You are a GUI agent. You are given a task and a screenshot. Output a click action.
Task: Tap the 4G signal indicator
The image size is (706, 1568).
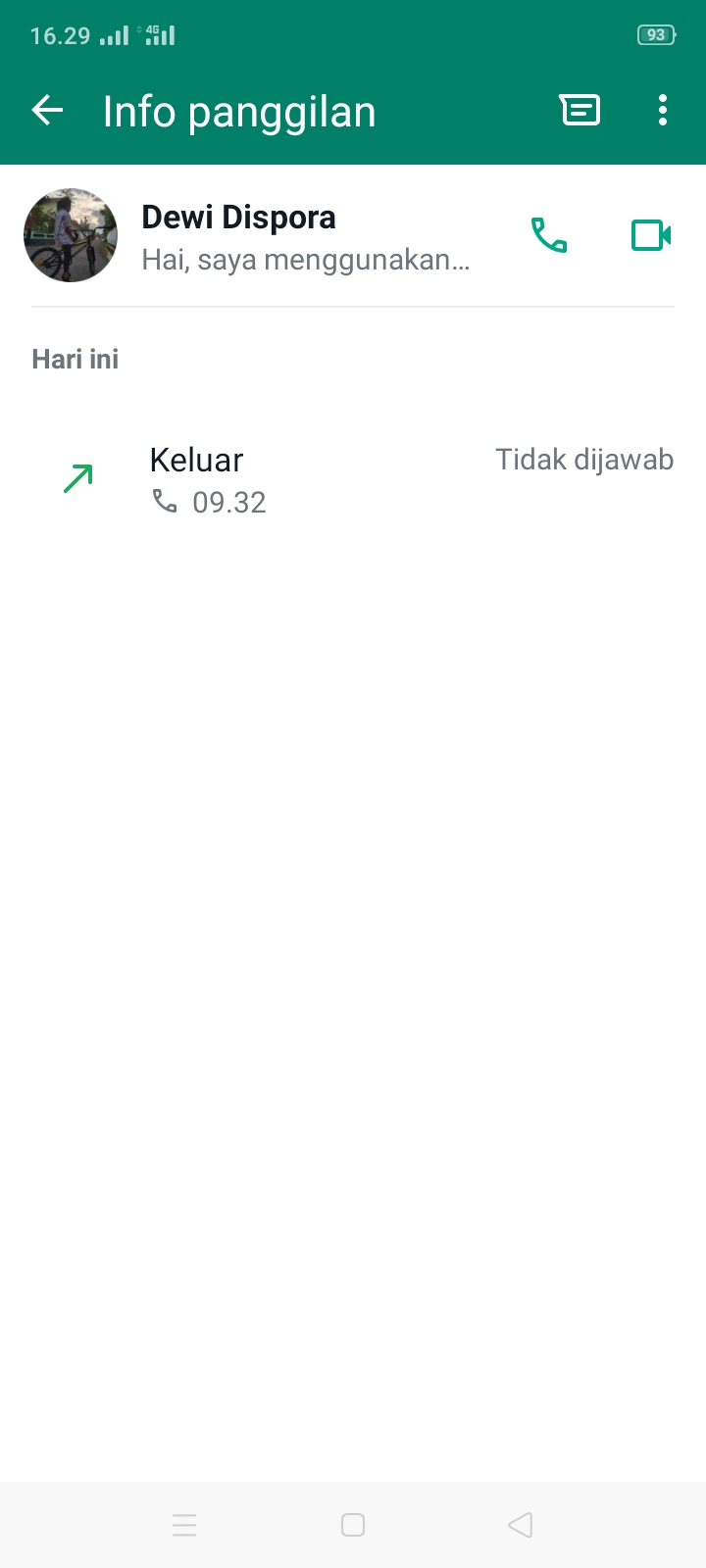coord(157,33)
